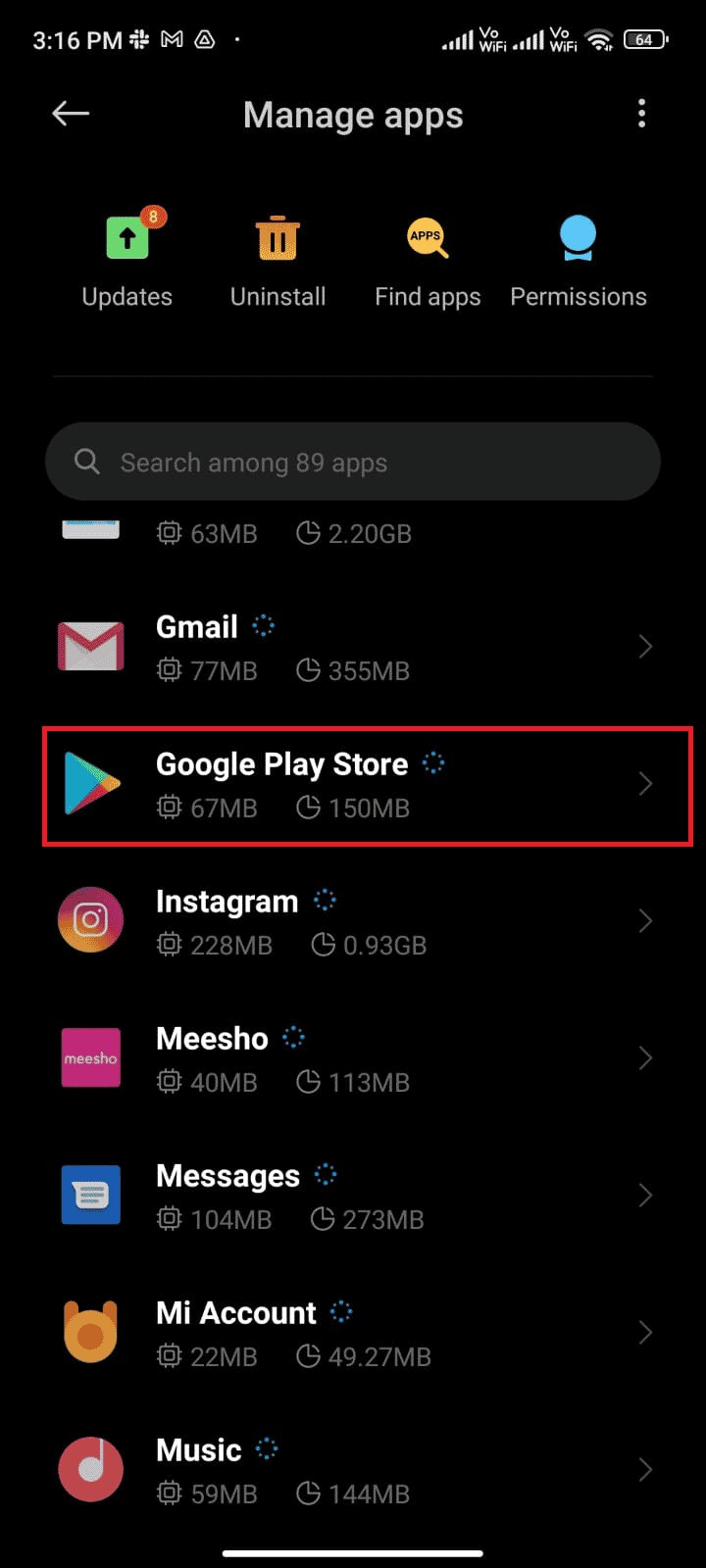Tap the search apps input field
706x1568 pixels.
(x=353, y=462)
